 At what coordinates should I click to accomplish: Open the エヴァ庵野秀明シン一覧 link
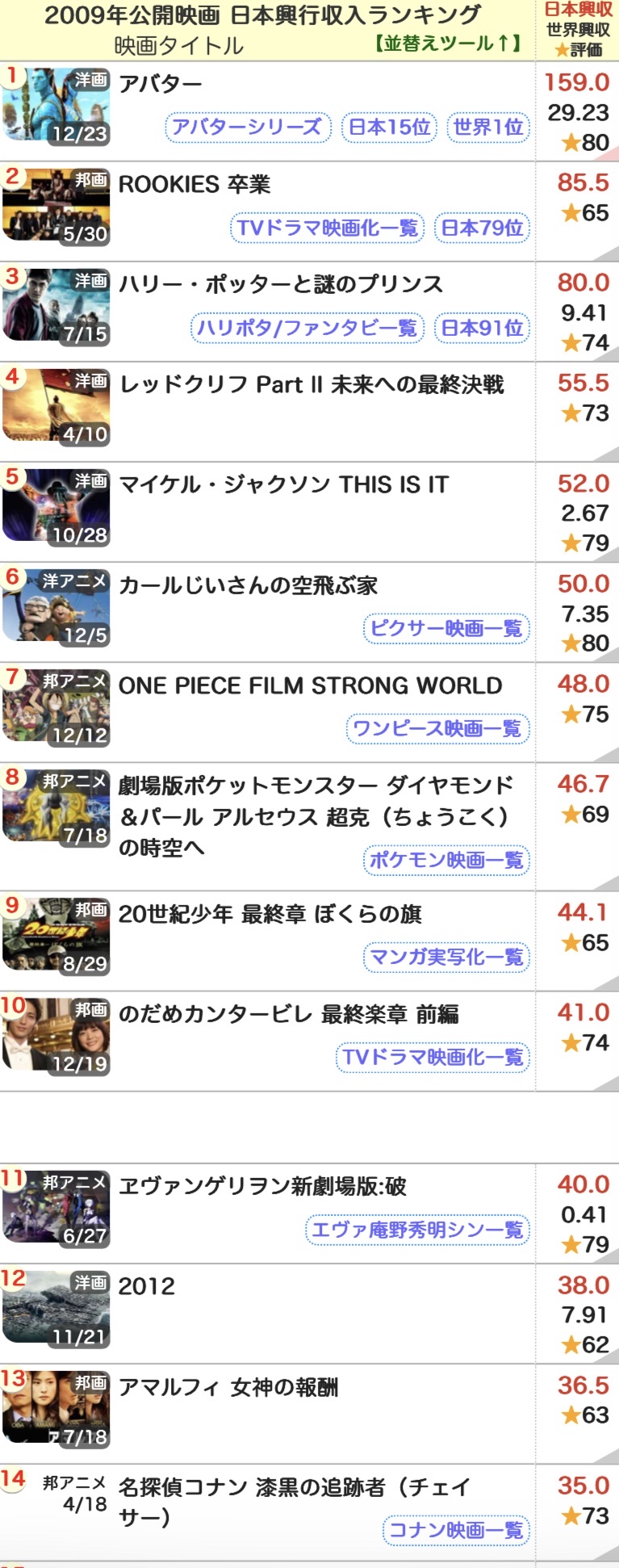[417, 1229]
